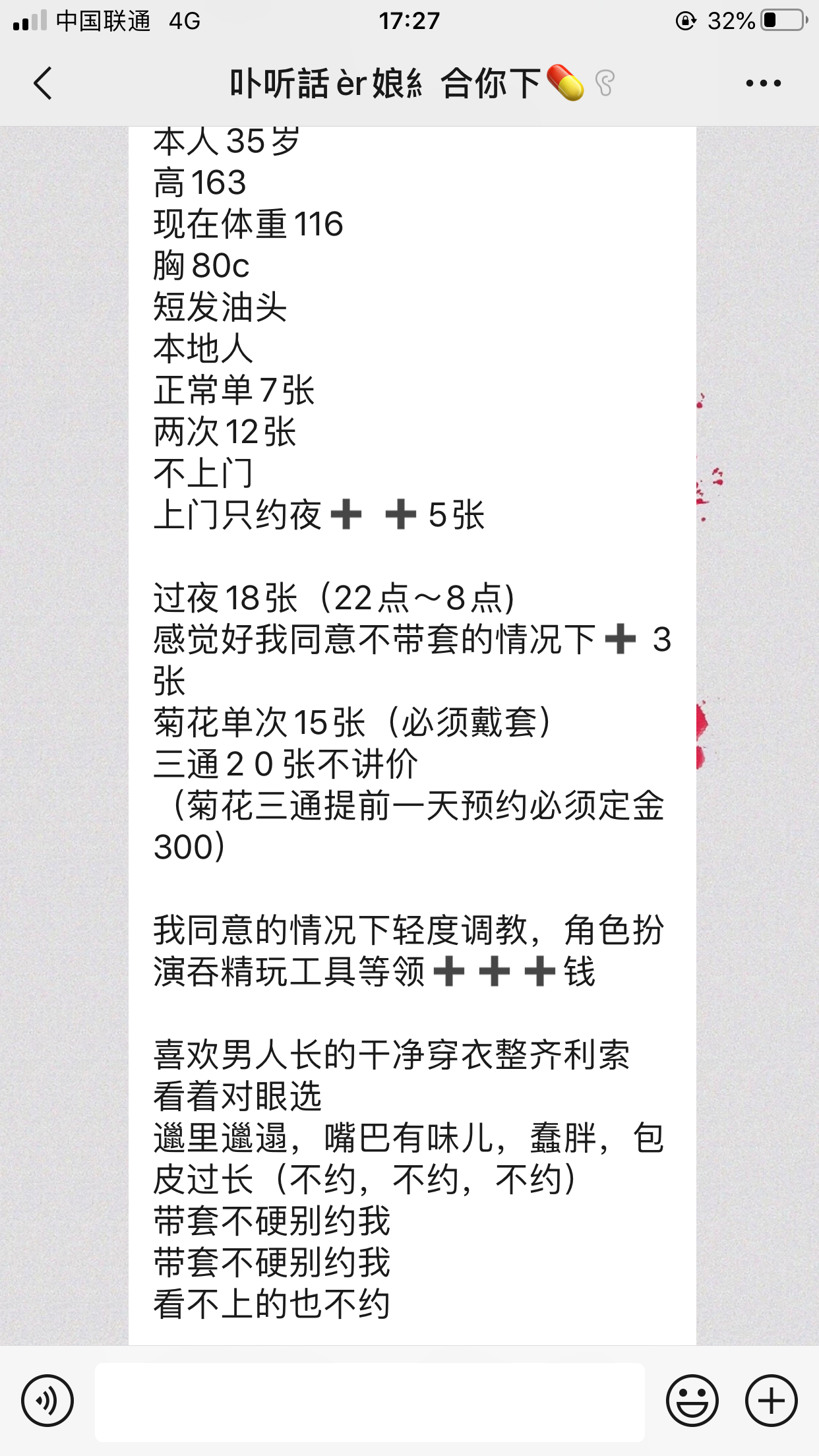Tap the carrier label 中国联通
819x1456 pixels.
(102, 20)
